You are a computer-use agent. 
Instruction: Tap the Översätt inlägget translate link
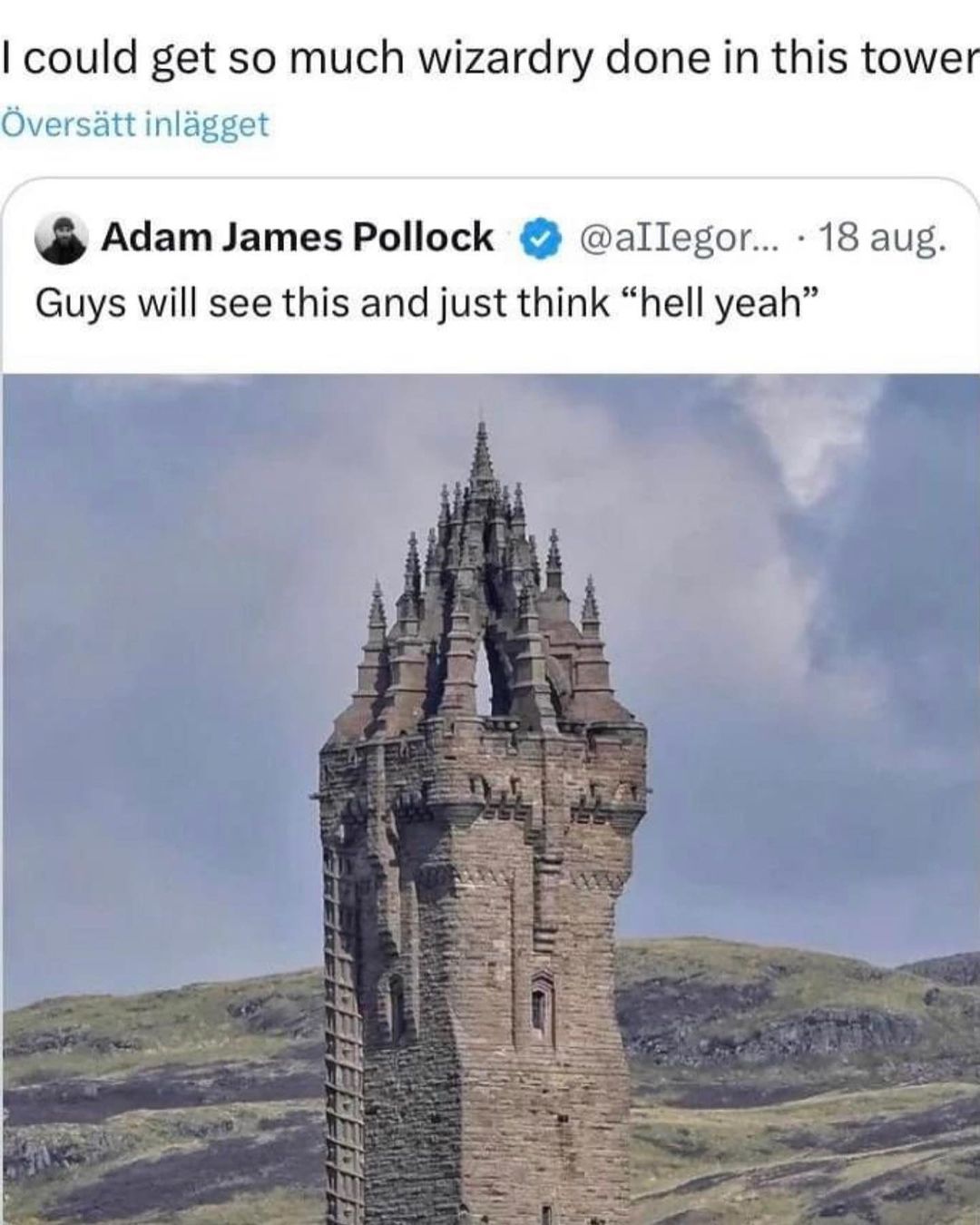(136, 123)
